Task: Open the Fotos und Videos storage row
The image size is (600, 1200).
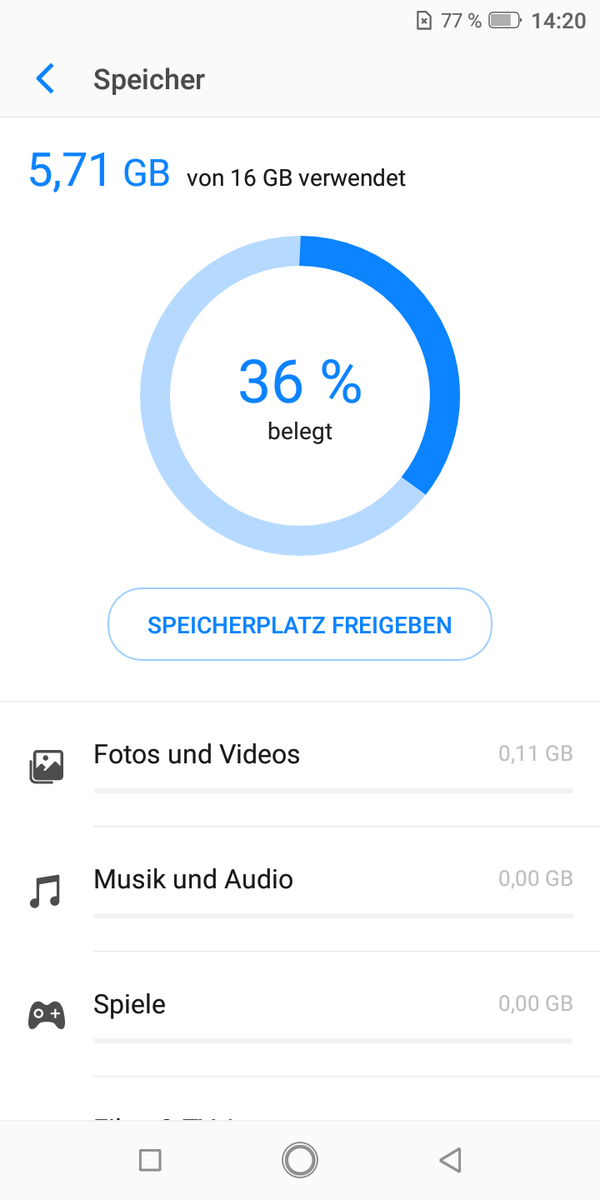Action: [x=300, y=765]
